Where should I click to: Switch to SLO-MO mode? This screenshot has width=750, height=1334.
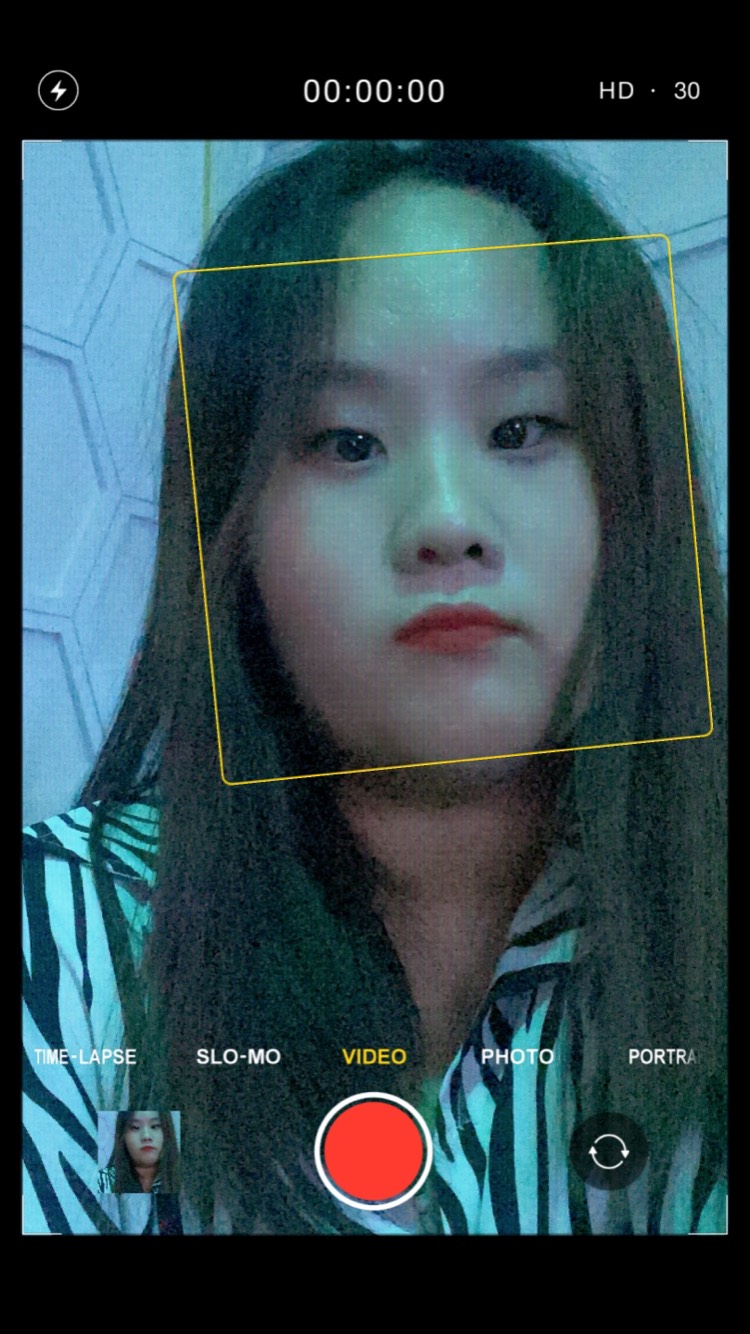[238, 1056]
